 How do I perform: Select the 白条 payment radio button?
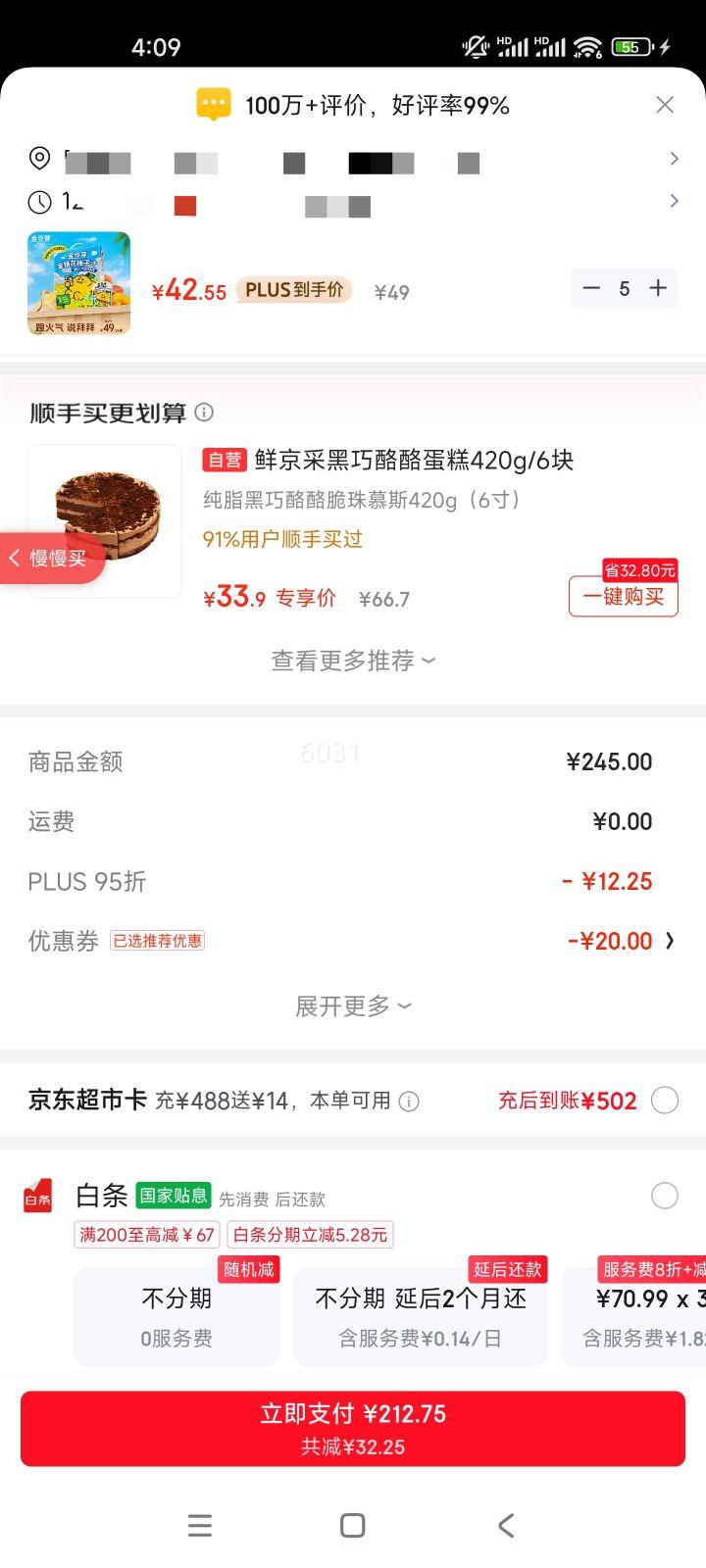(x=665, y=1196)
